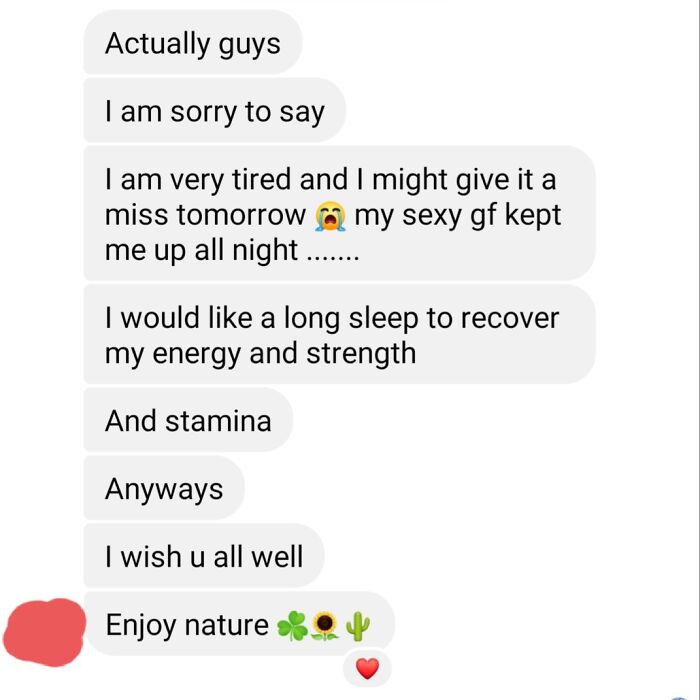Open the heart reaction on Enjoy nature message

point(367,669)
